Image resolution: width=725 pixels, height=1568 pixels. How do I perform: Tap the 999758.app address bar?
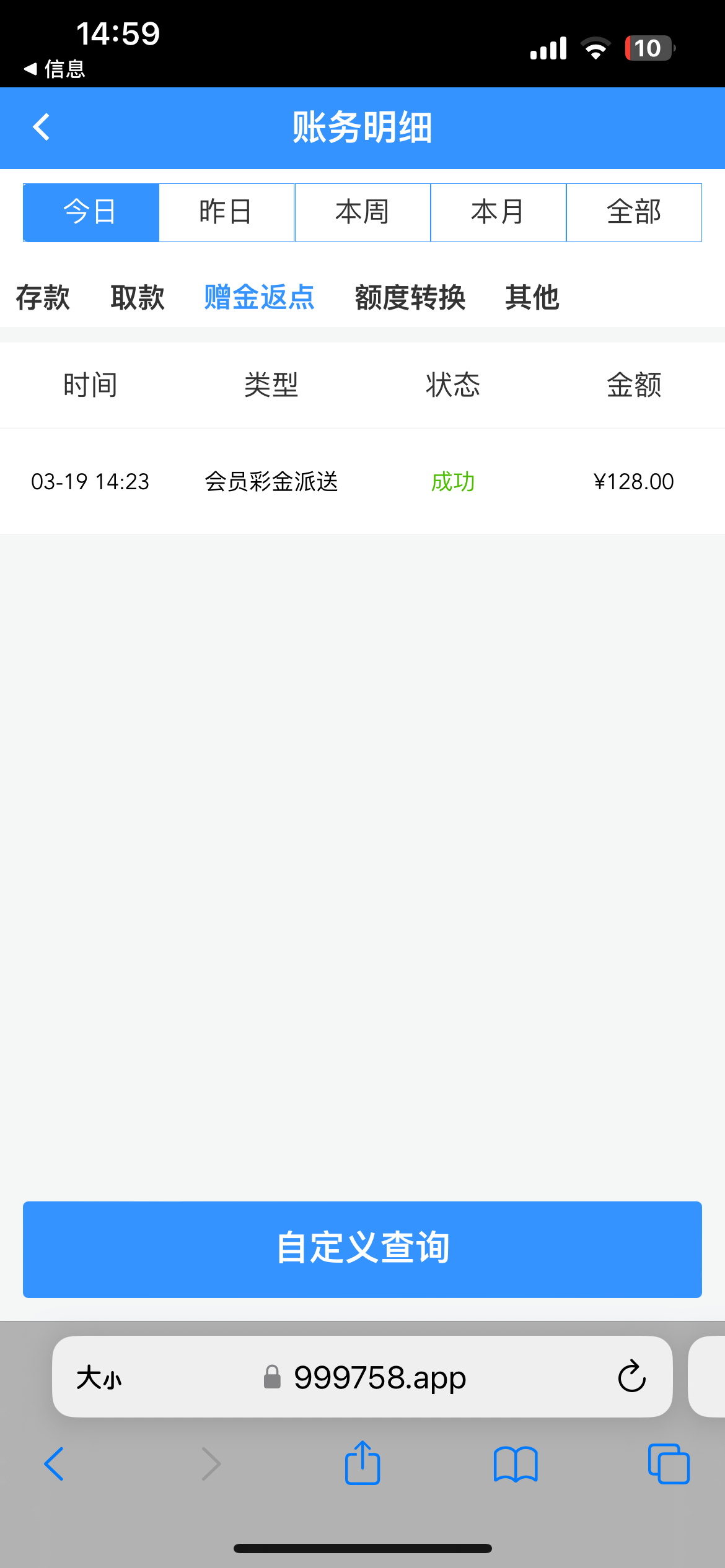tap(379, 1377)
